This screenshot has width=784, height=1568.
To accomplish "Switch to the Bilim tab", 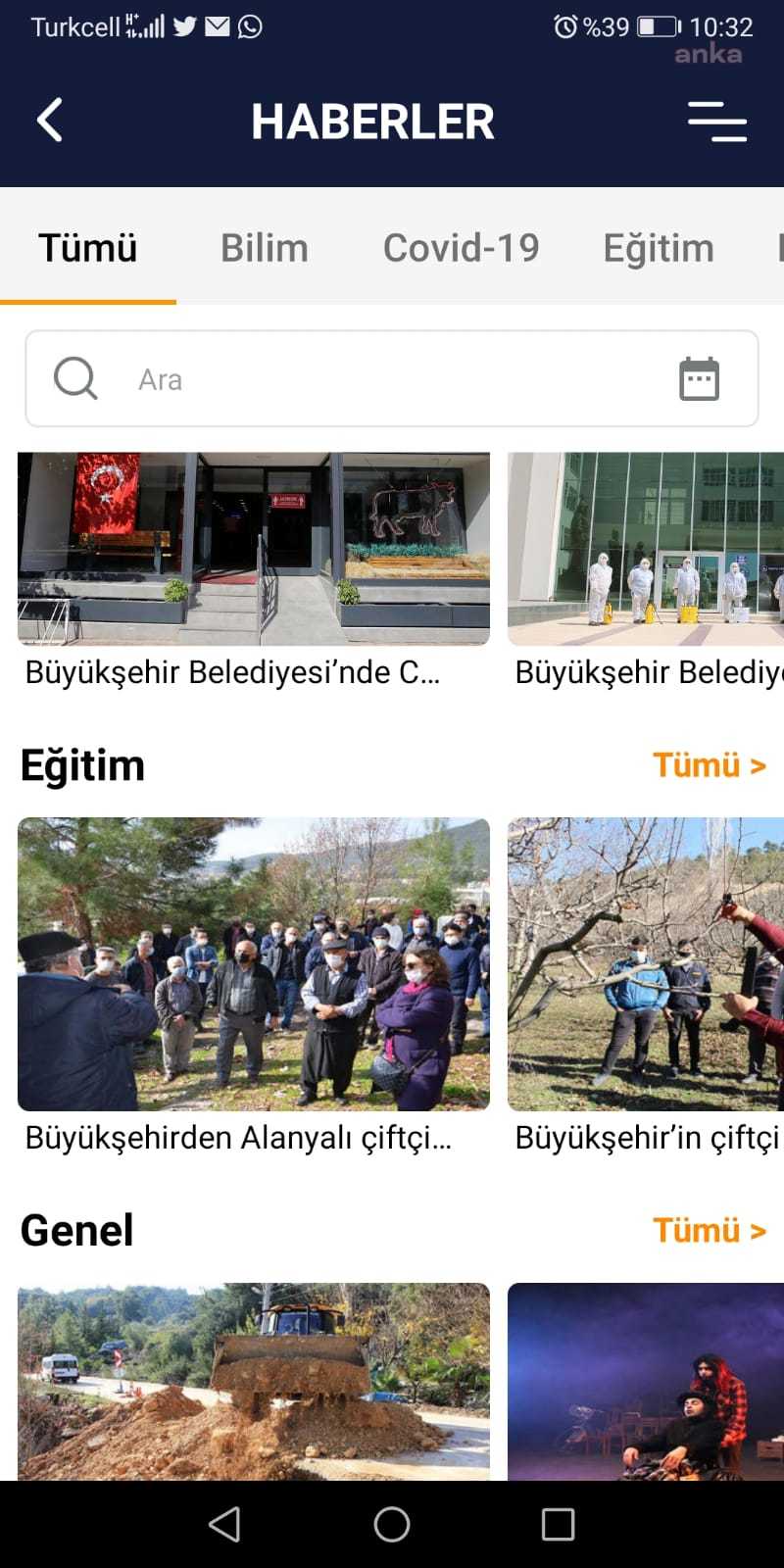I will pos(265,248).
